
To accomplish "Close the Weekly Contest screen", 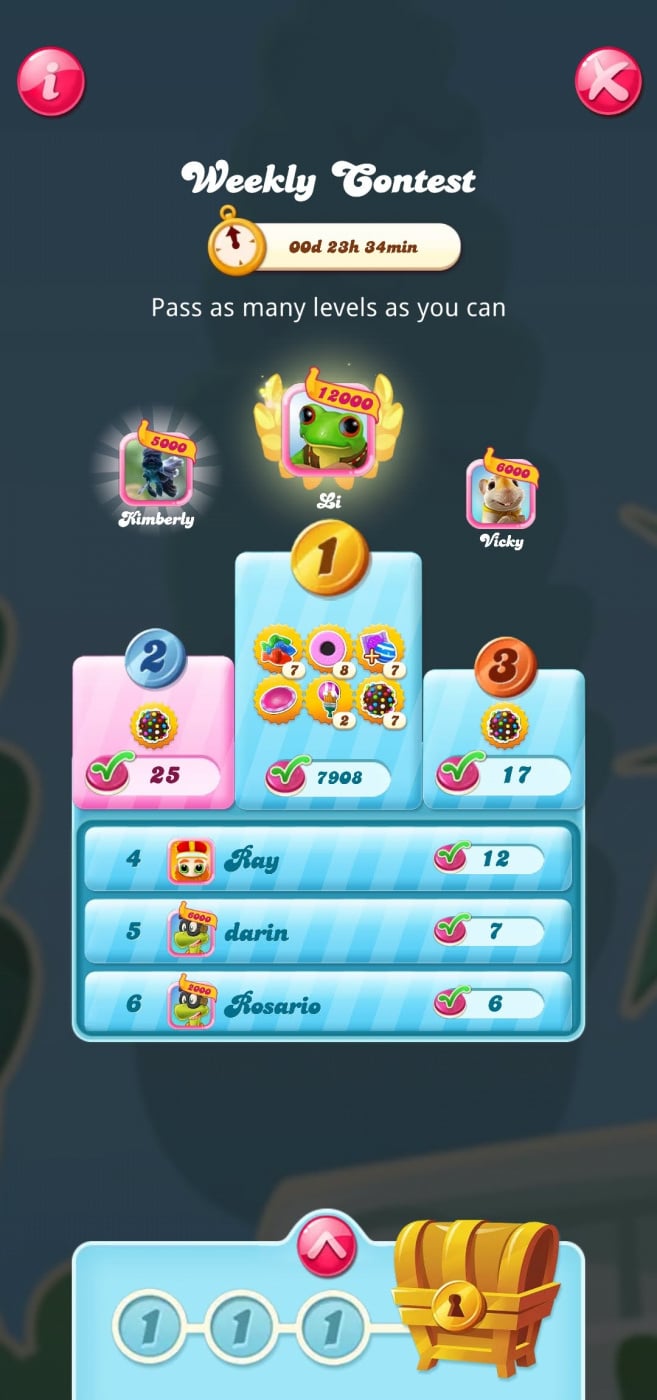I will click(608, 81).
